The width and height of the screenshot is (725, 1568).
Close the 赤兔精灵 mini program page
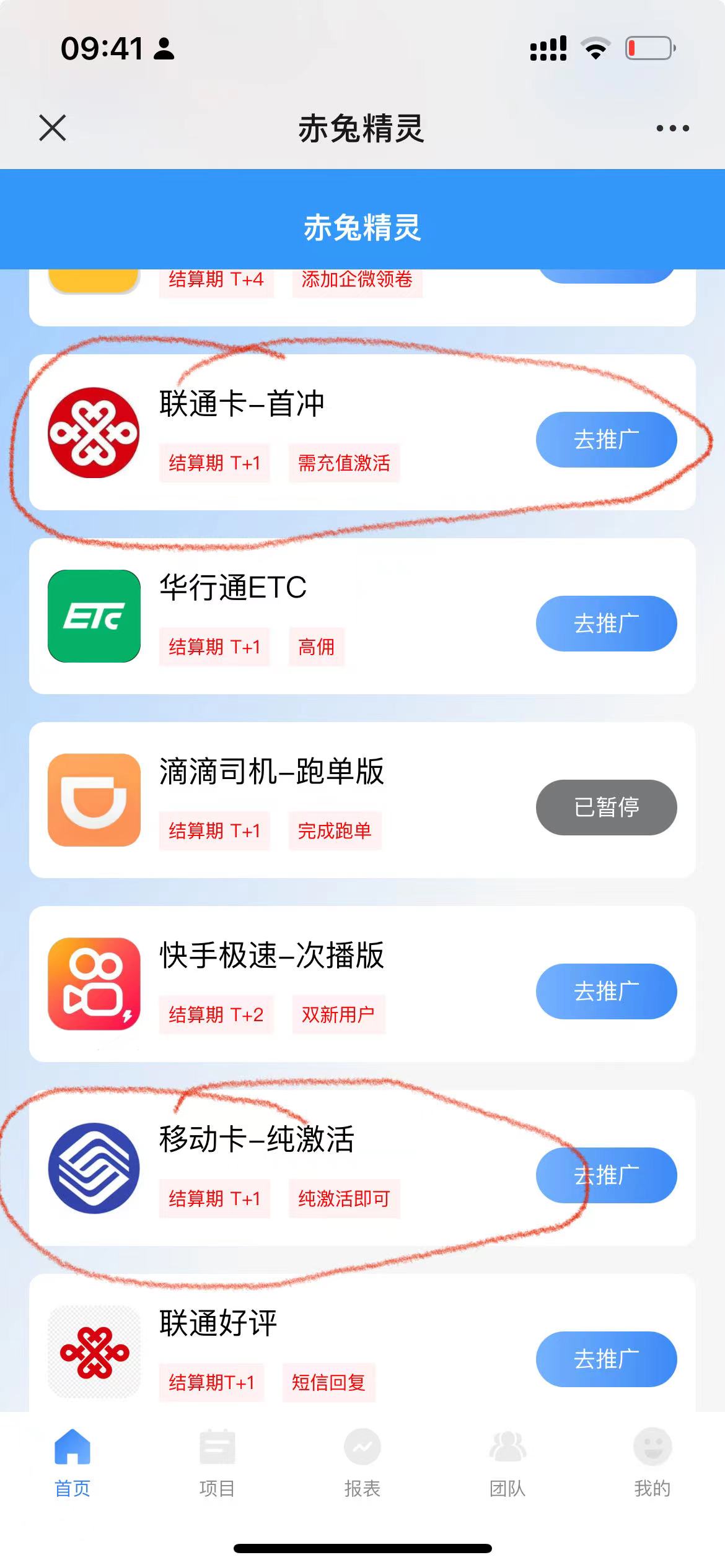53,128
